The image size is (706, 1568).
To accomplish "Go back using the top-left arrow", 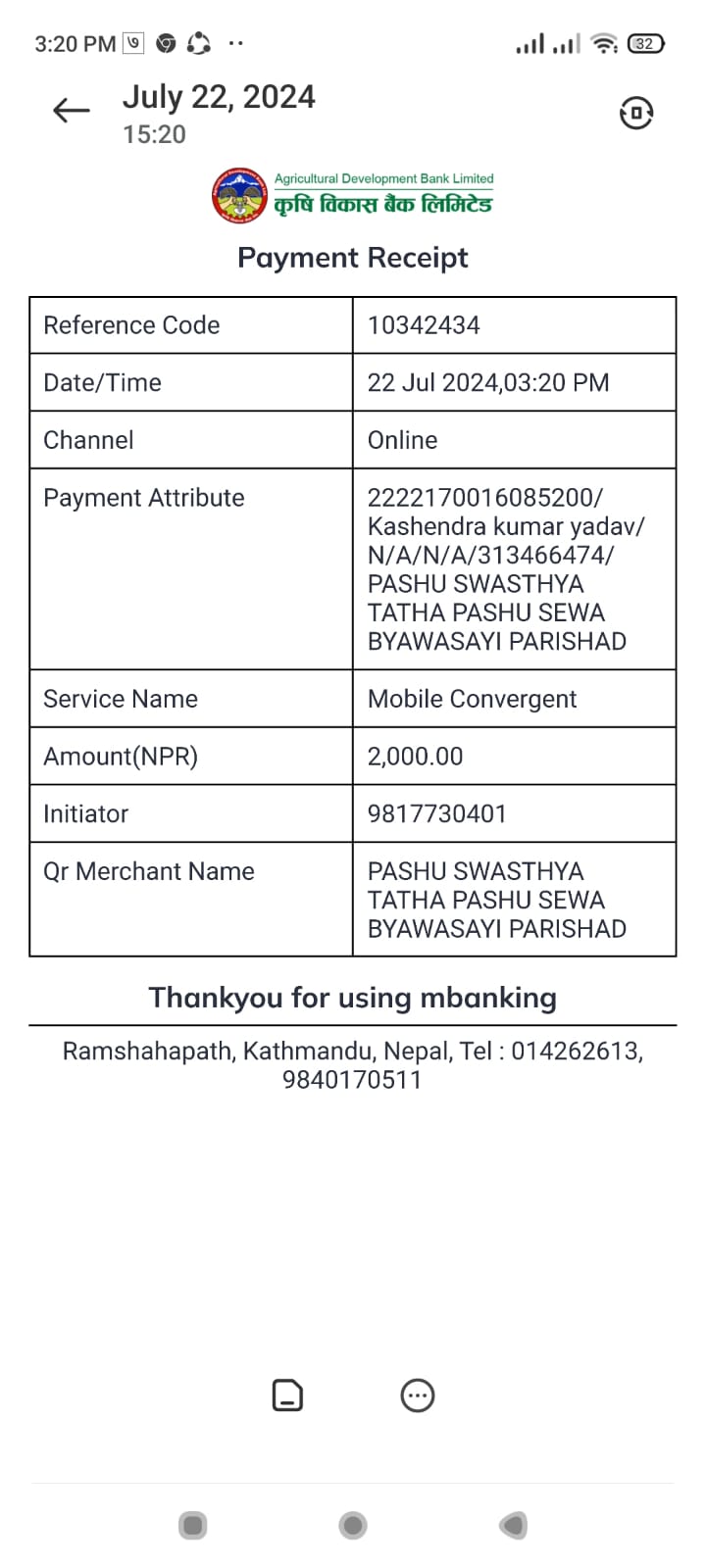I will [72, 111].
